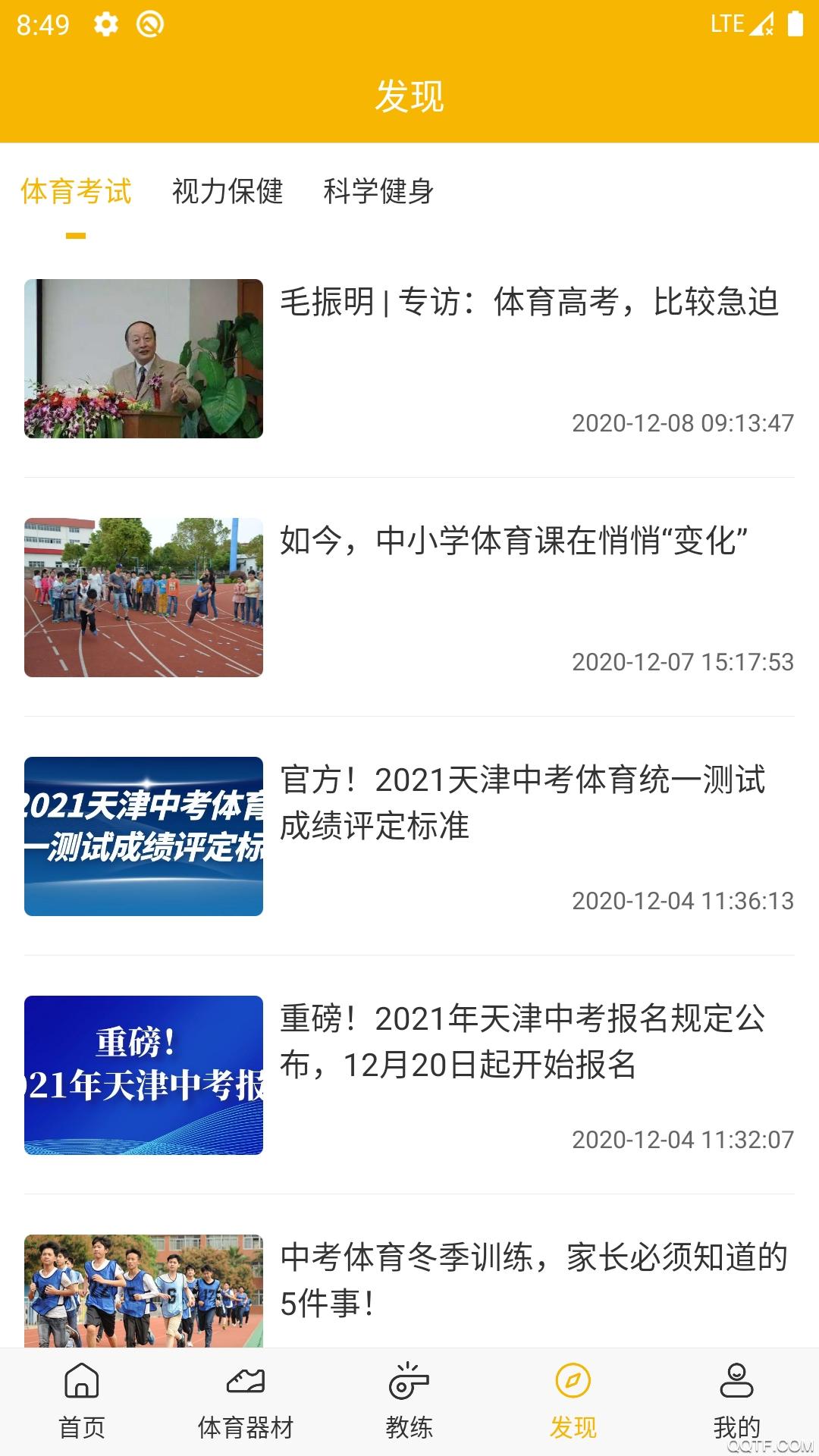Screen dimensions: 819x1456
Task: Go to the 首页 tab
Action: coord(82,1401)
